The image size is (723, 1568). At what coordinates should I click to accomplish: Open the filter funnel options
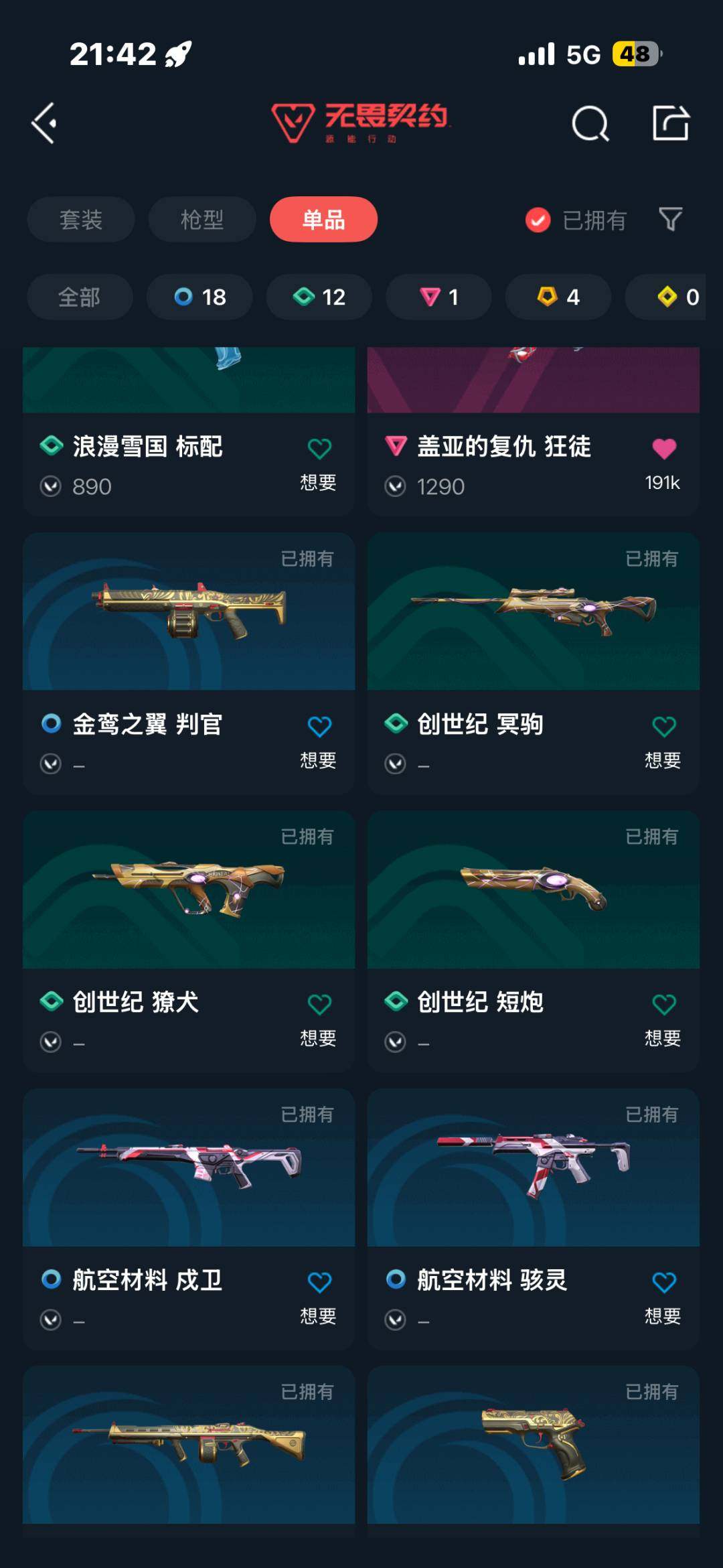(x=670, y=219)
